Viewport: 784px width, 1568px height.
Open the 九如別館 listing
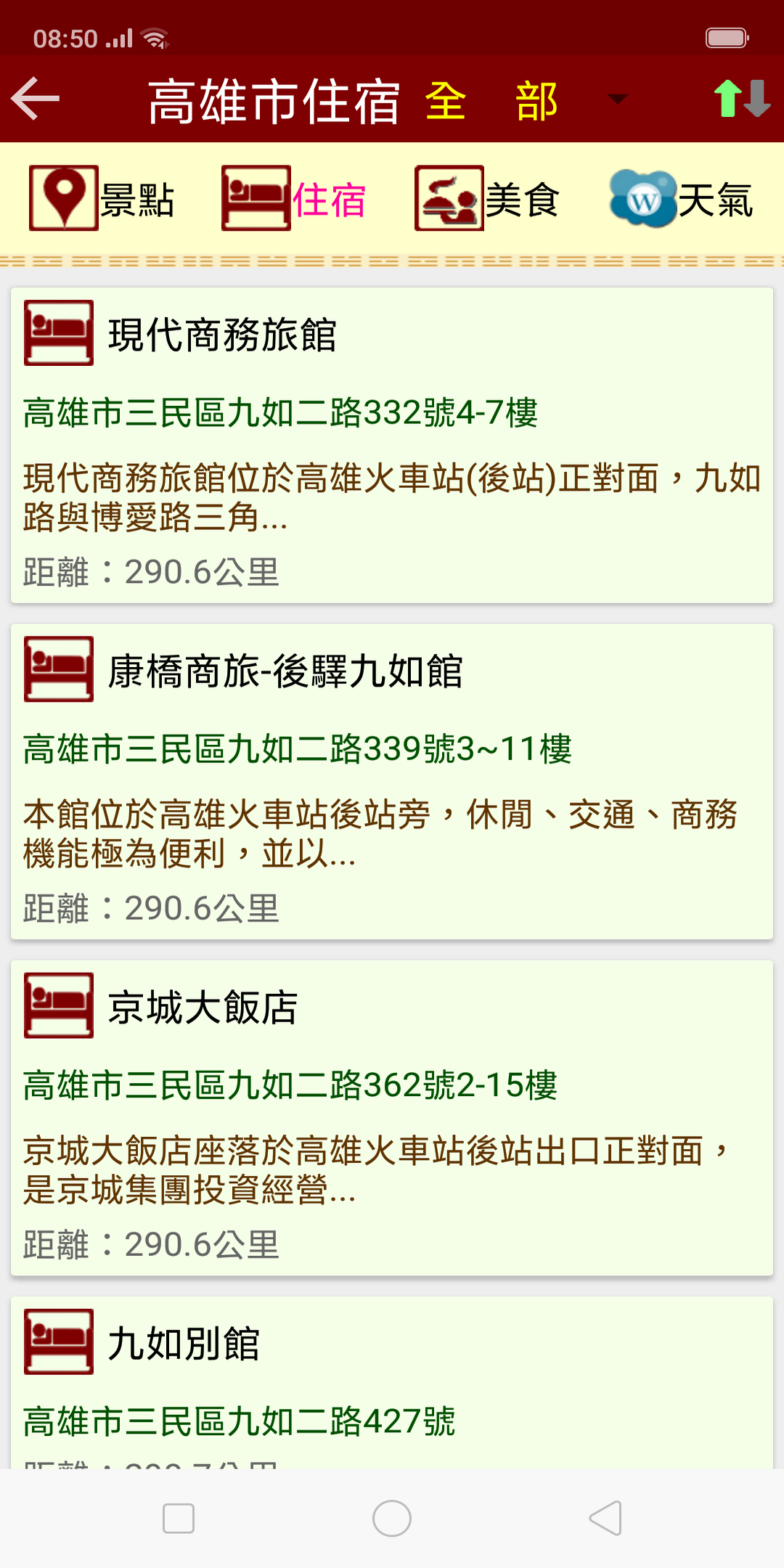392,1382
